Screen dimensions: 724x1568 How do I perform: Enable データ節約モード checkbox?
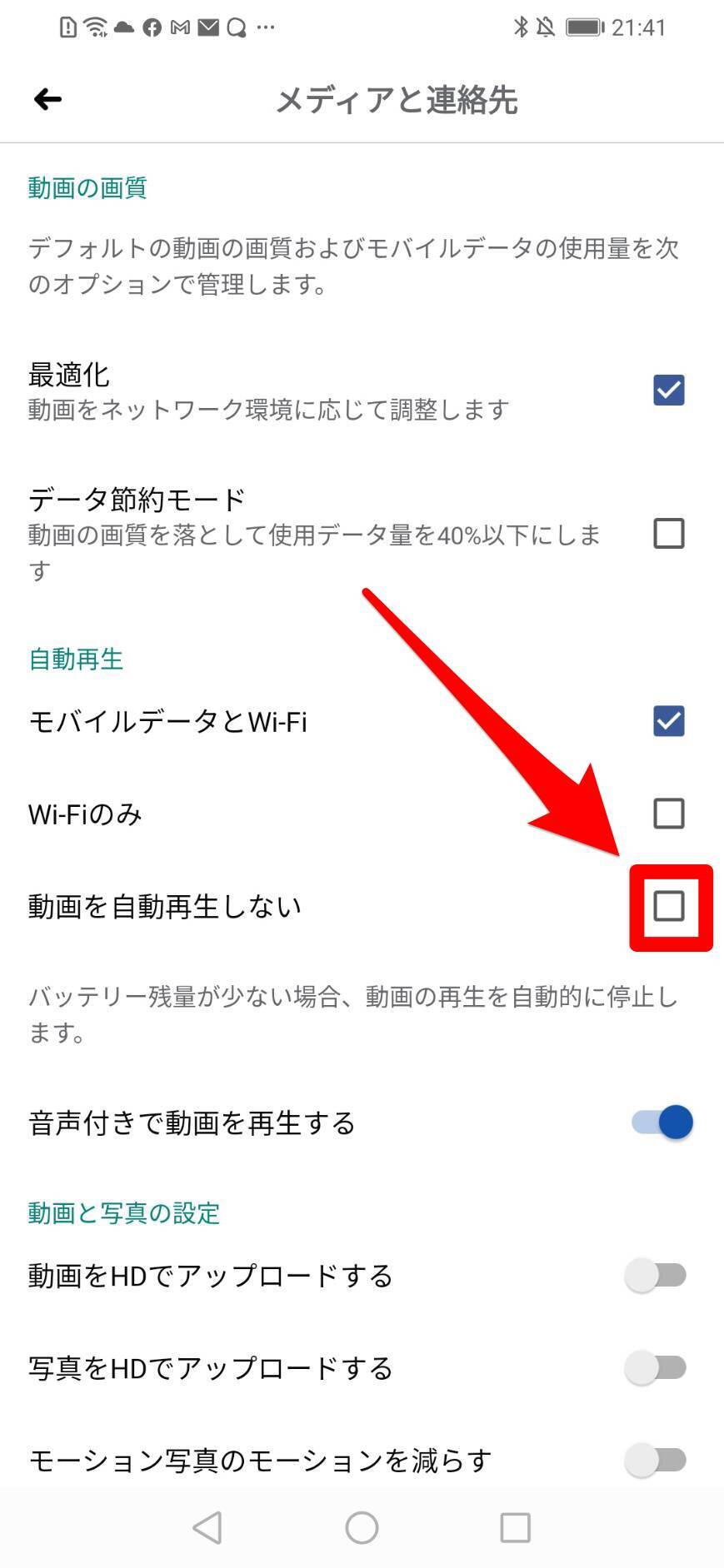pyautogui.click(x=668, y=534)
